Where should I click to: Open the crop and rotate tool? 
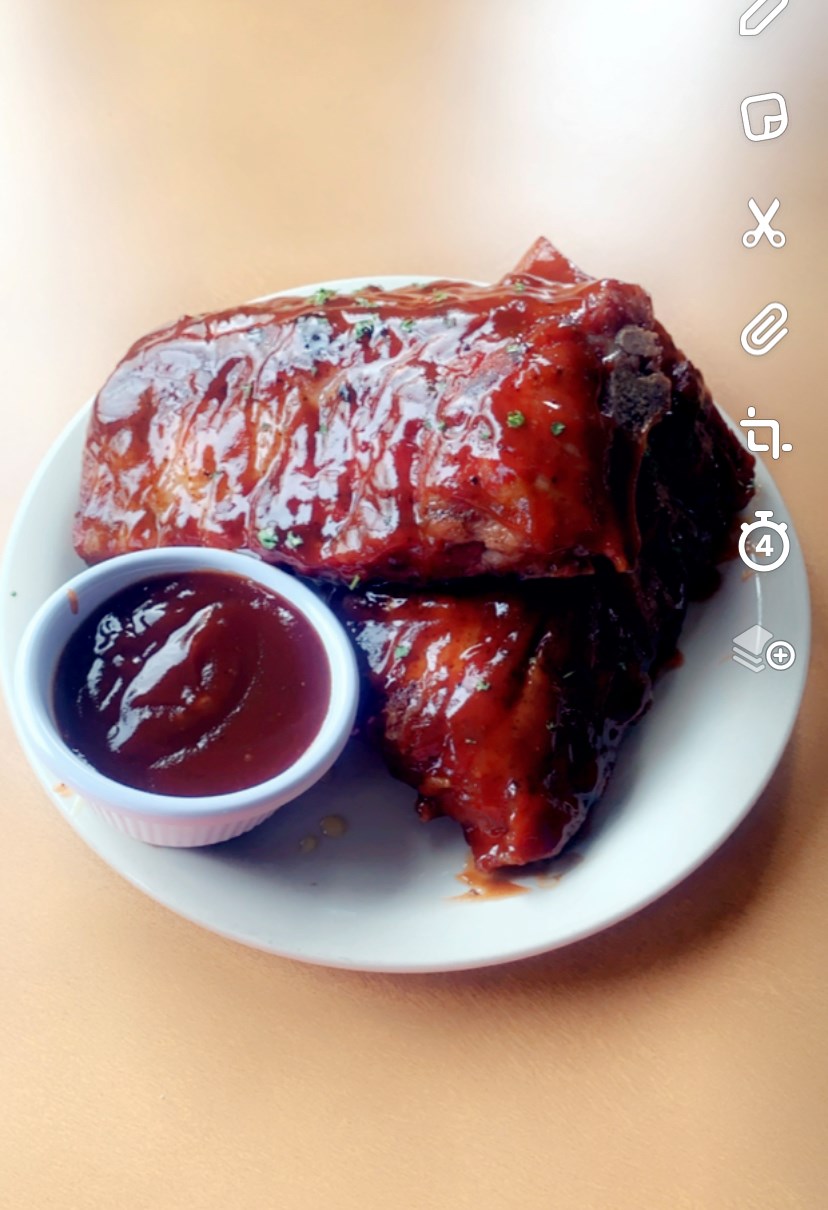[764, 433]
